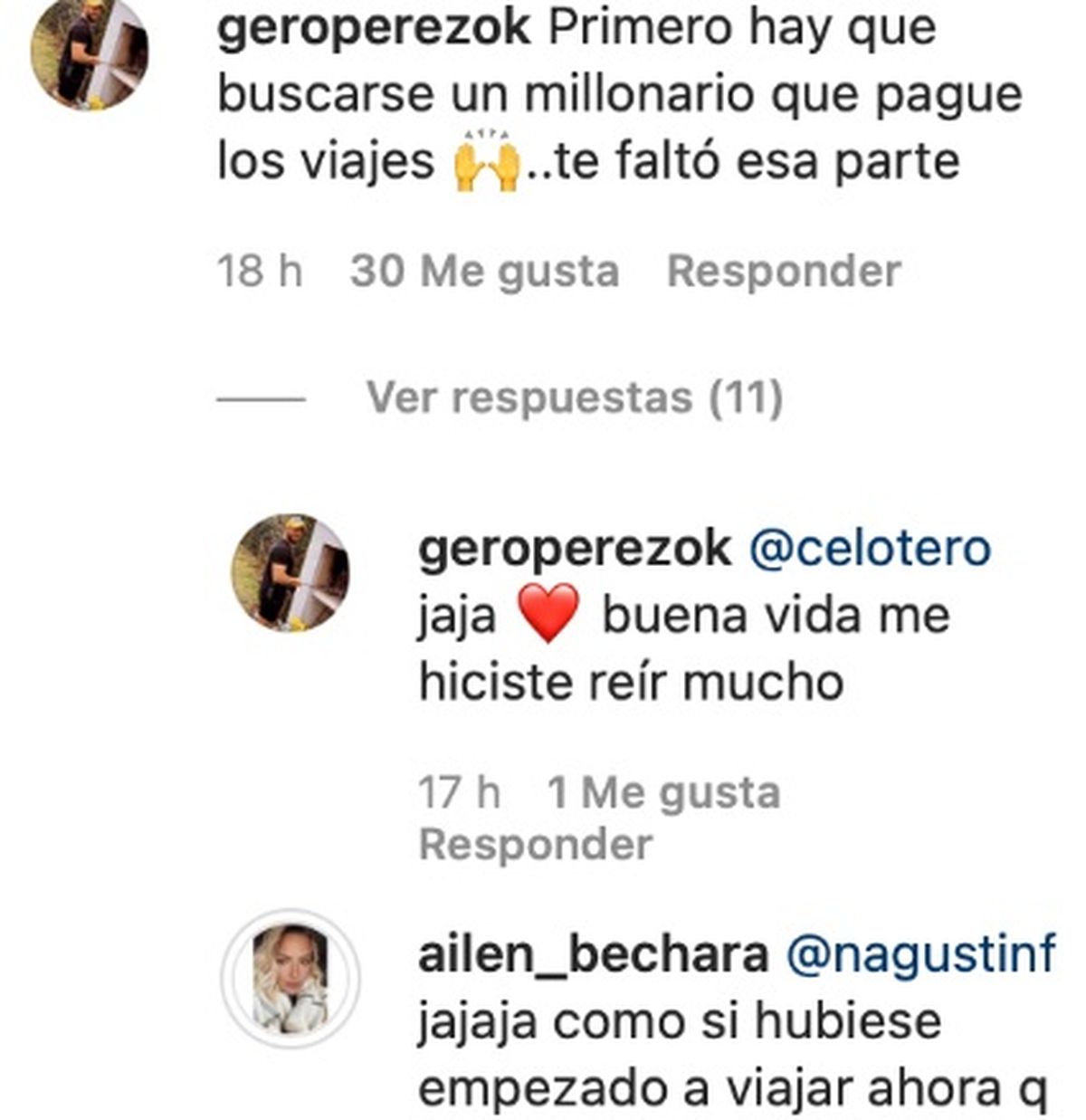
Task: Open ailen_bechara's profile picture
Action: [291, 977]
